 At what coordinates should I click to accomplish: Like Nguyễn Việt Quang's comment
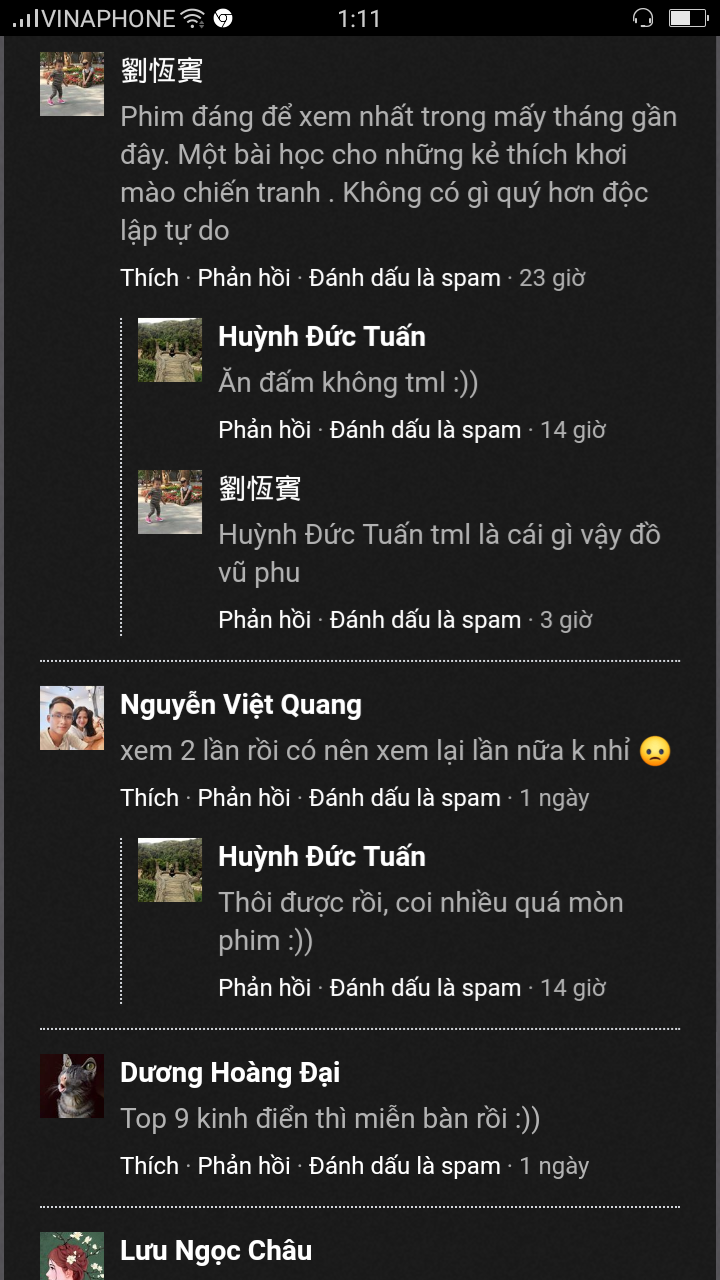[149, 797]
